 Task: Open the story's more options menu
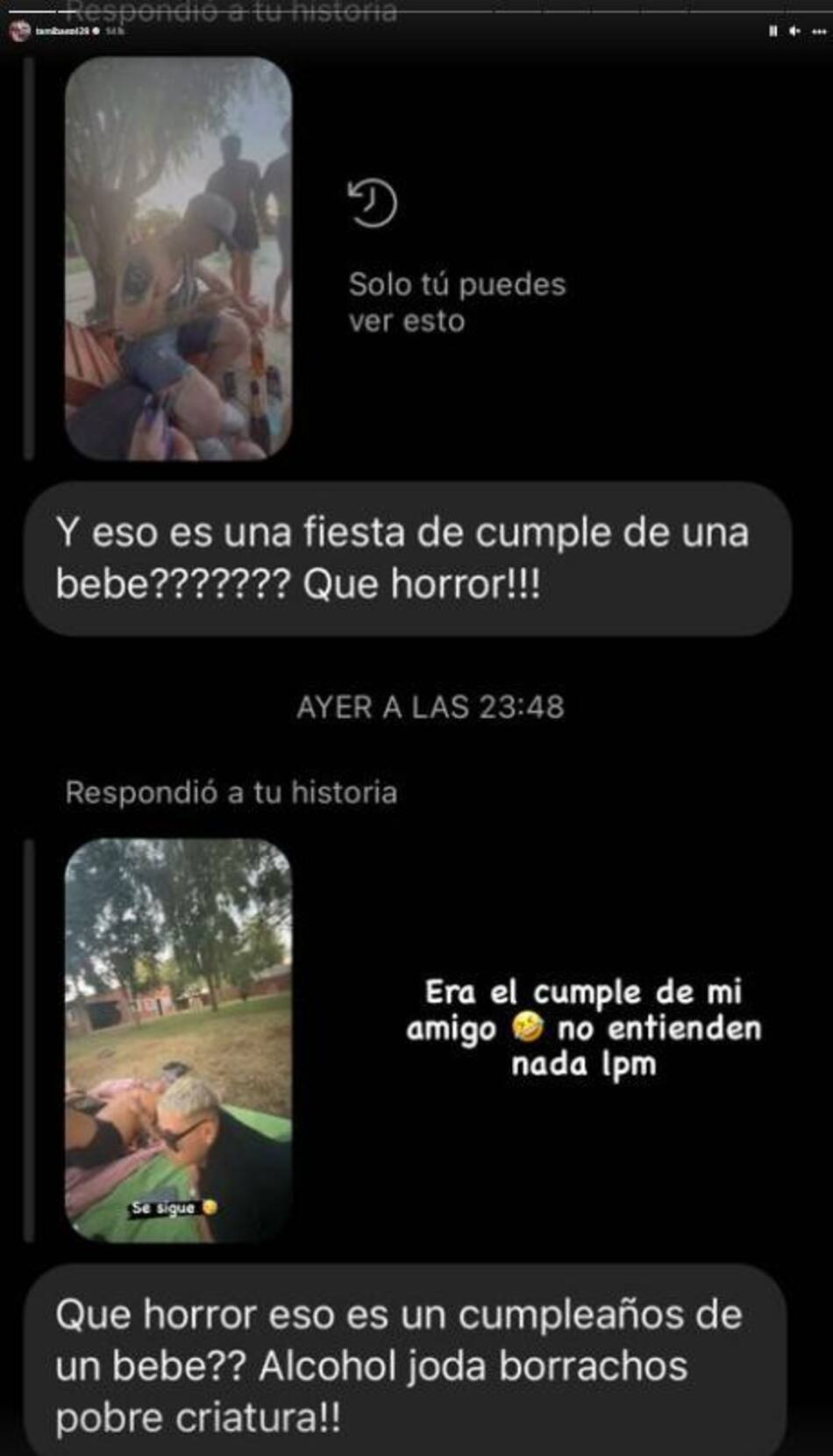coord(819,31)
